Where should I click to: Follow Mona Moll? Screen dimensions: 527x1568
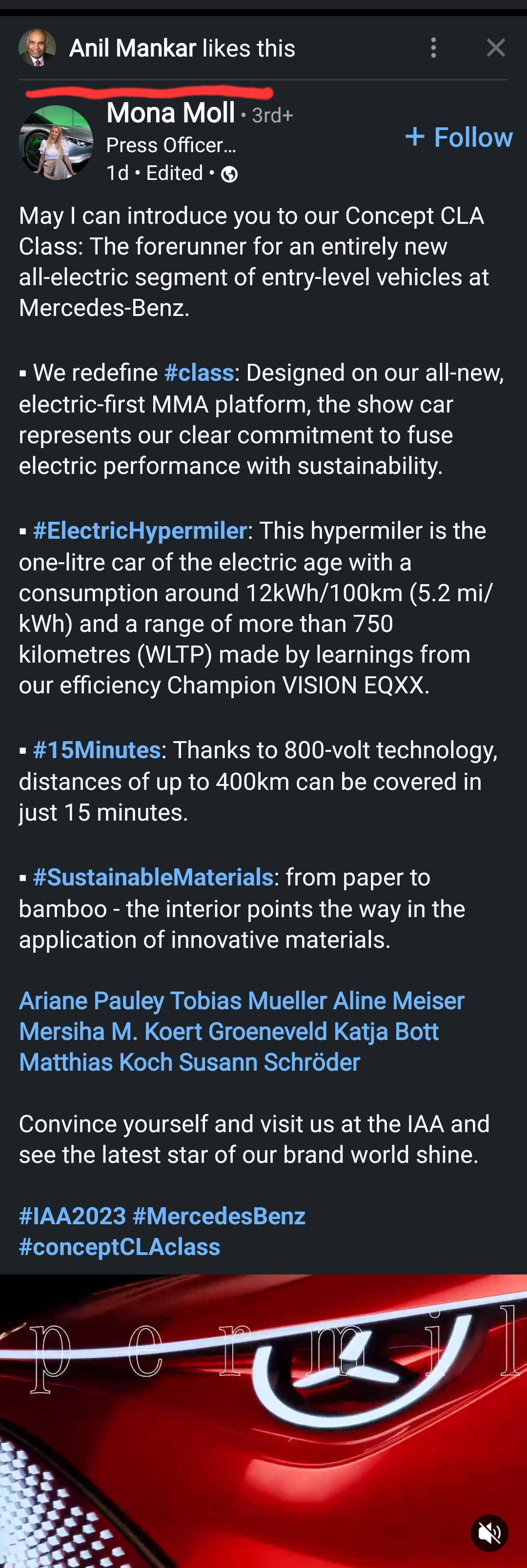point(459,137)
